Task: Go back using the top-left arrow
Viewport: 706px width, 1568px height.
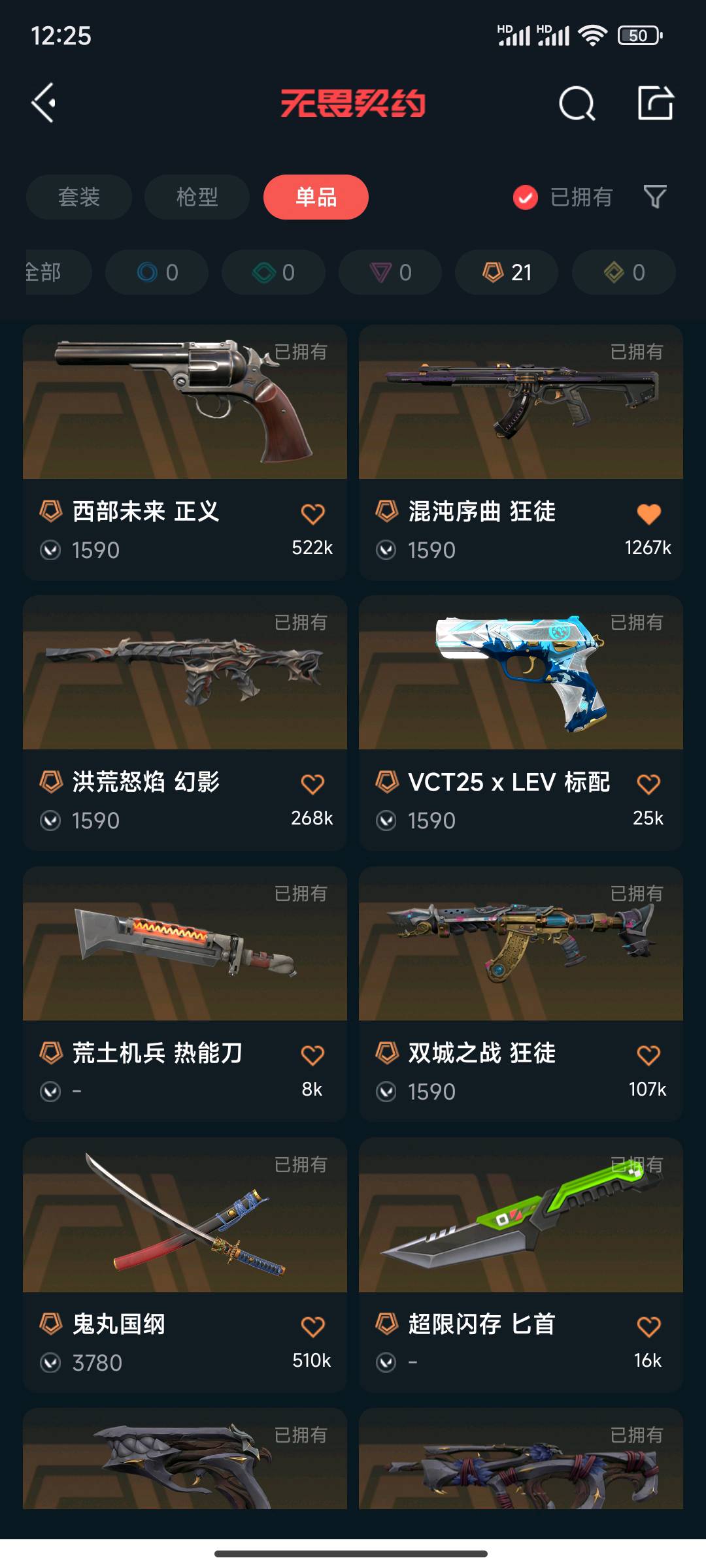Action: [x=43, y=103]
